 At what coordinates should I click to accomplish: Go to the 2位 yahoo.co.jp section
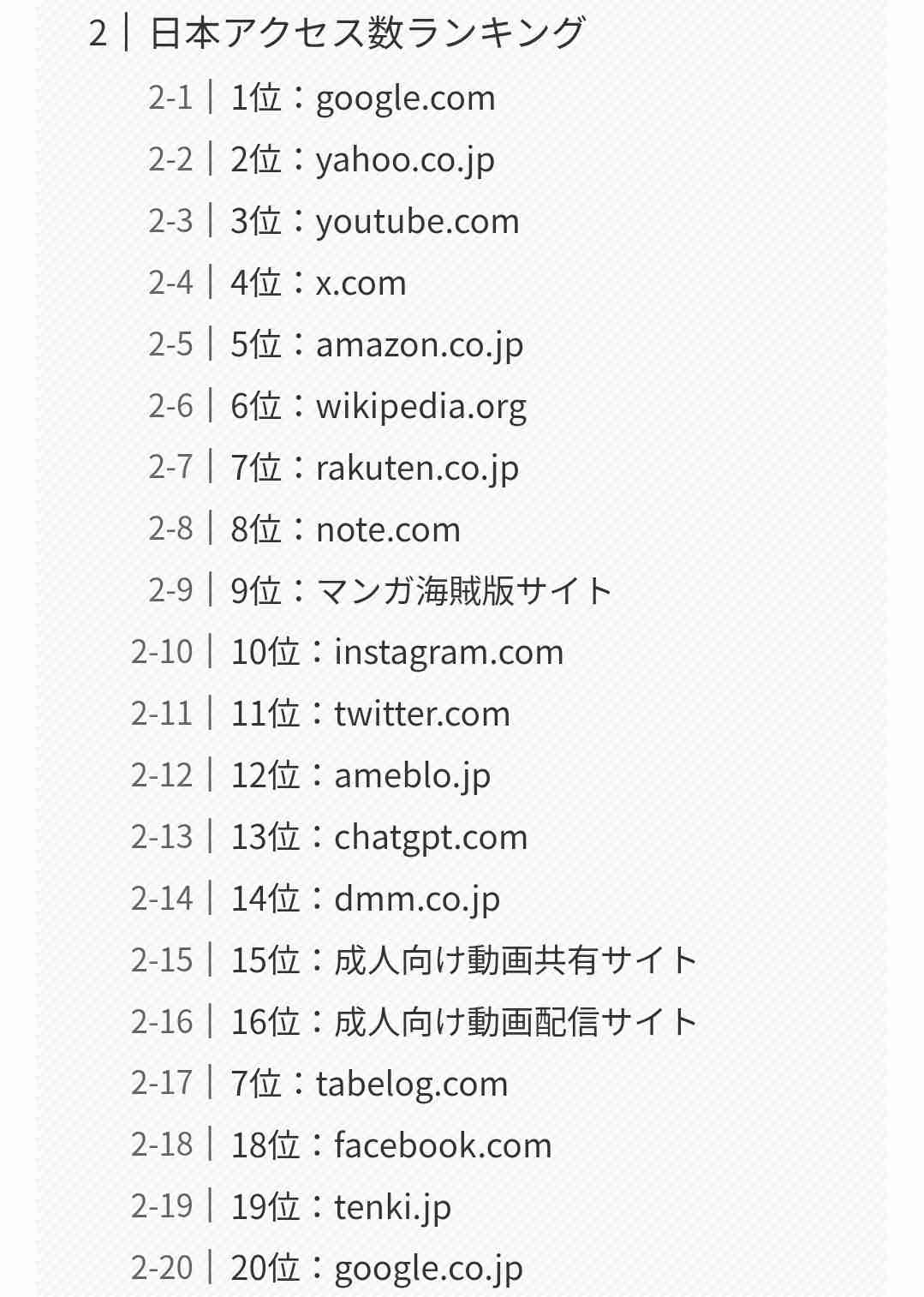point(362,160)
